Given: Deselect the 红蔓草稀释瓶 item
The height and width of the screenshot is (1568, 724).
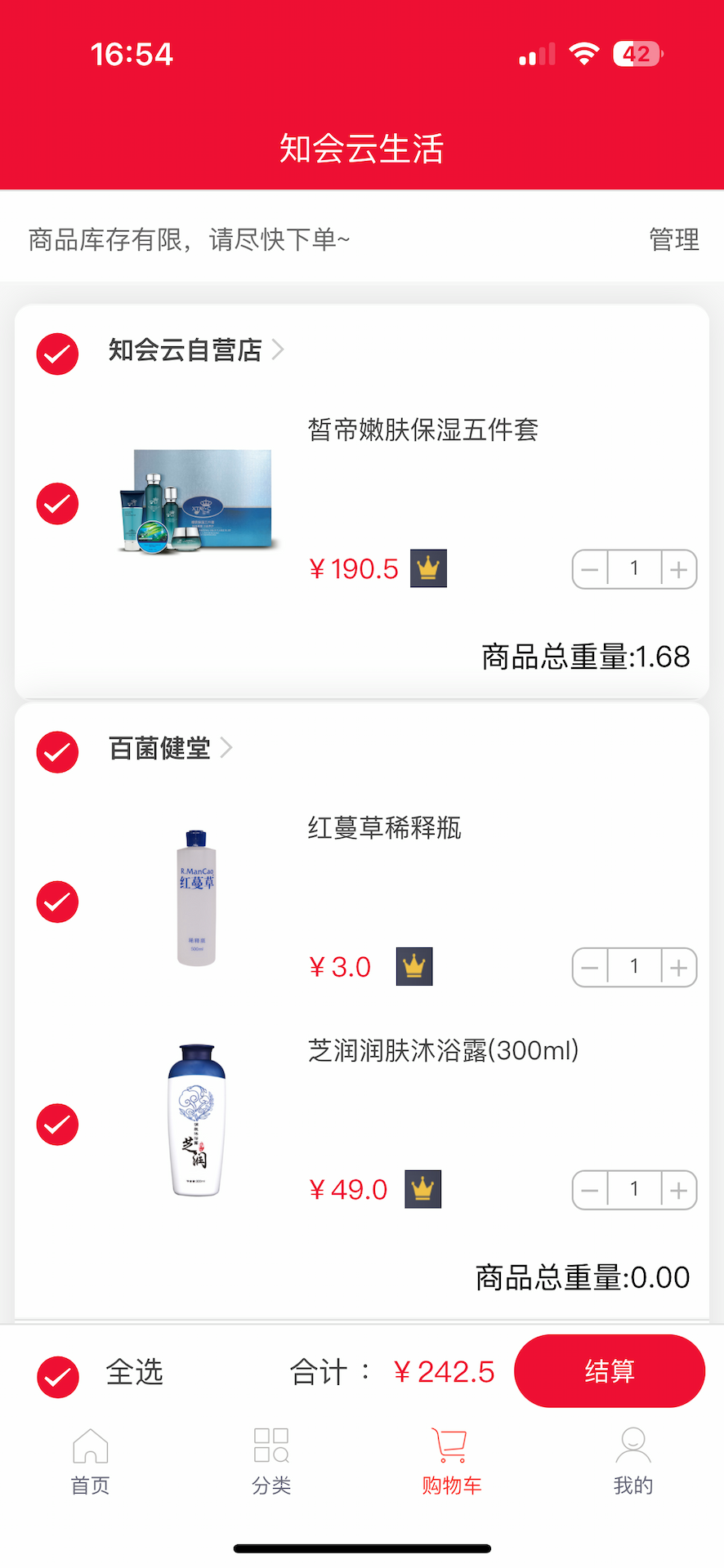Looking at the screenshot, I should 57,902.
